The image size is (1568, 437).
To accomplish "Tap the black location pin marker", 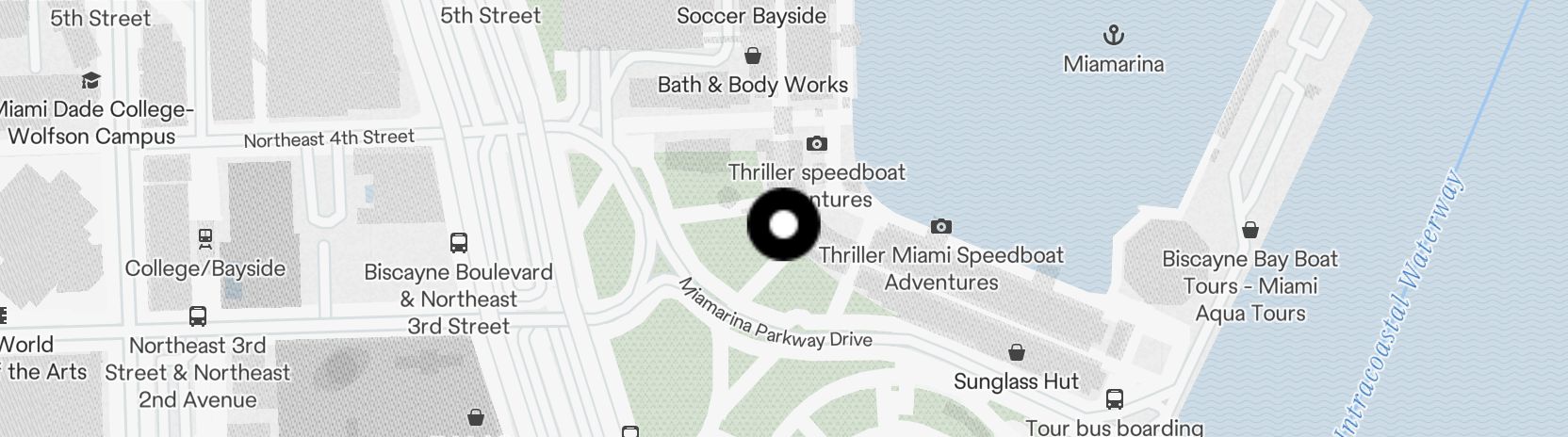I will 783,225.
